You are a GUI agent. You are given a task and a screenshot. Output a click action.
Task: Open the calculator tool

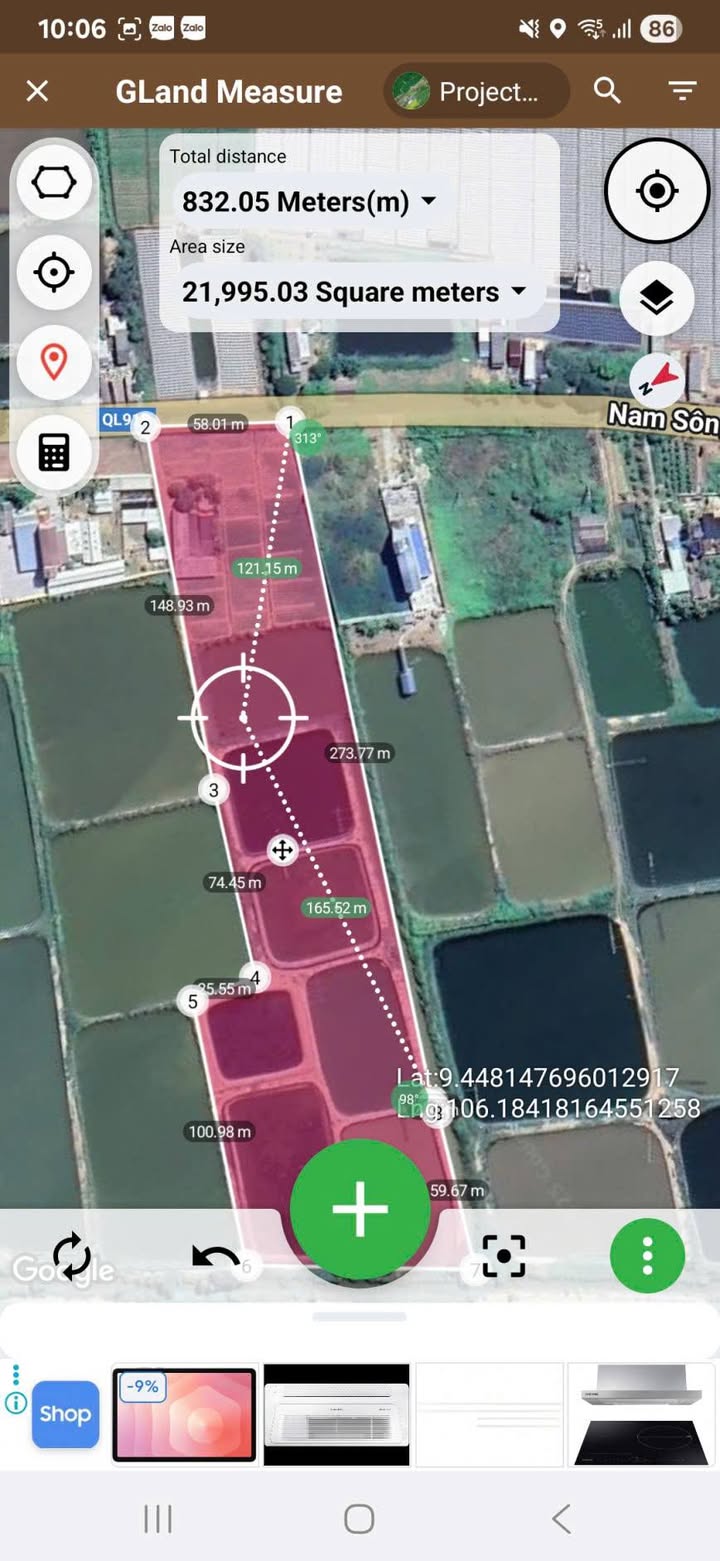click(54, 452)
